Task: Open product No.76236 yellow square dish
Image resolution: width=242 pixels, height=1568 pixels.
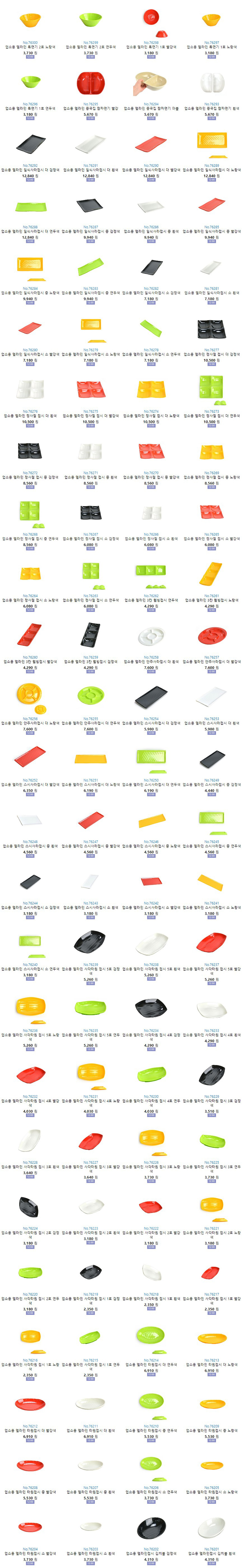Action: coord(30,1007)
